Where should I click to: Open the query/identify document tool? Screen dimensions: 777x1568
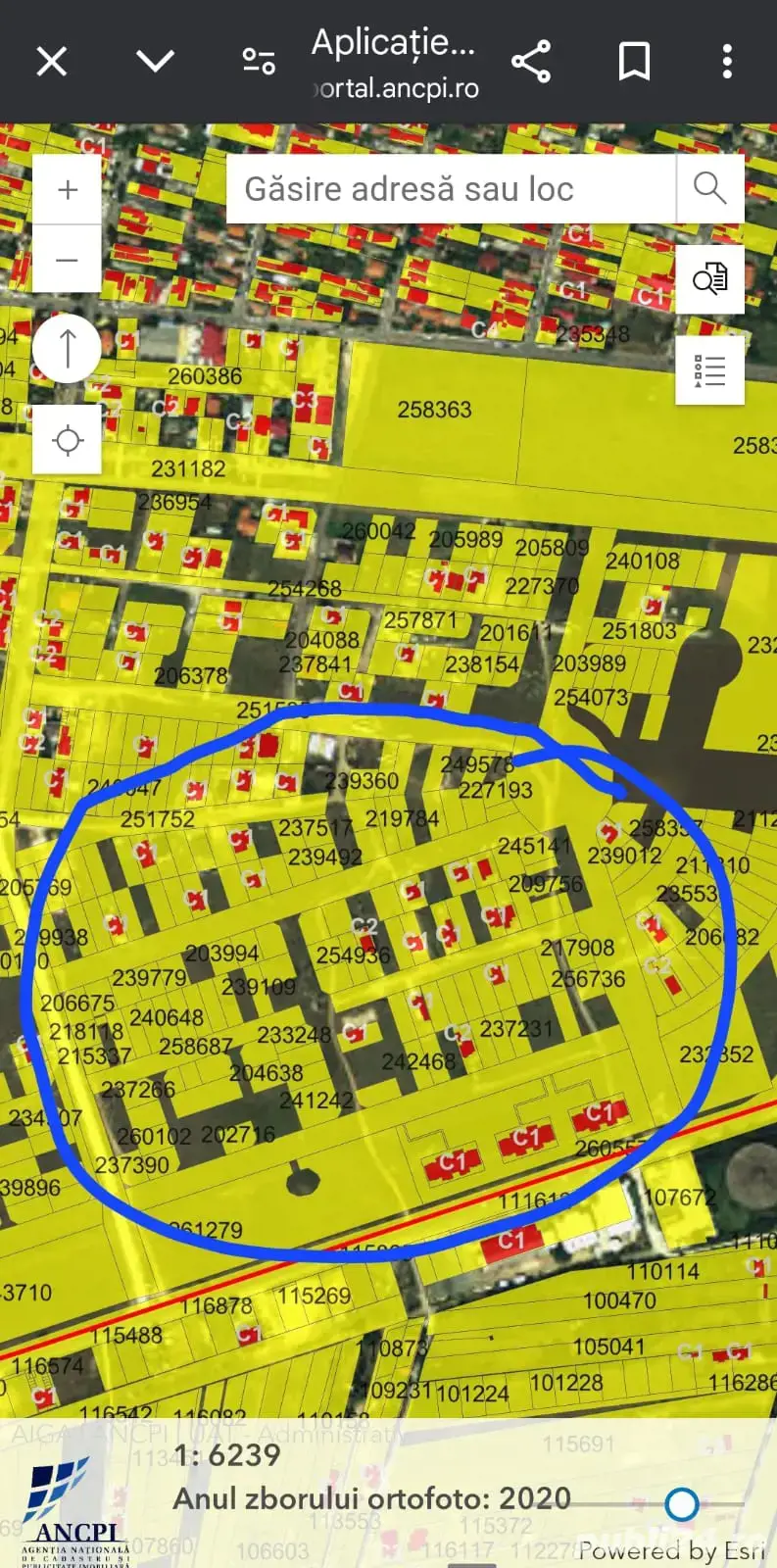(x=709, y=279)
